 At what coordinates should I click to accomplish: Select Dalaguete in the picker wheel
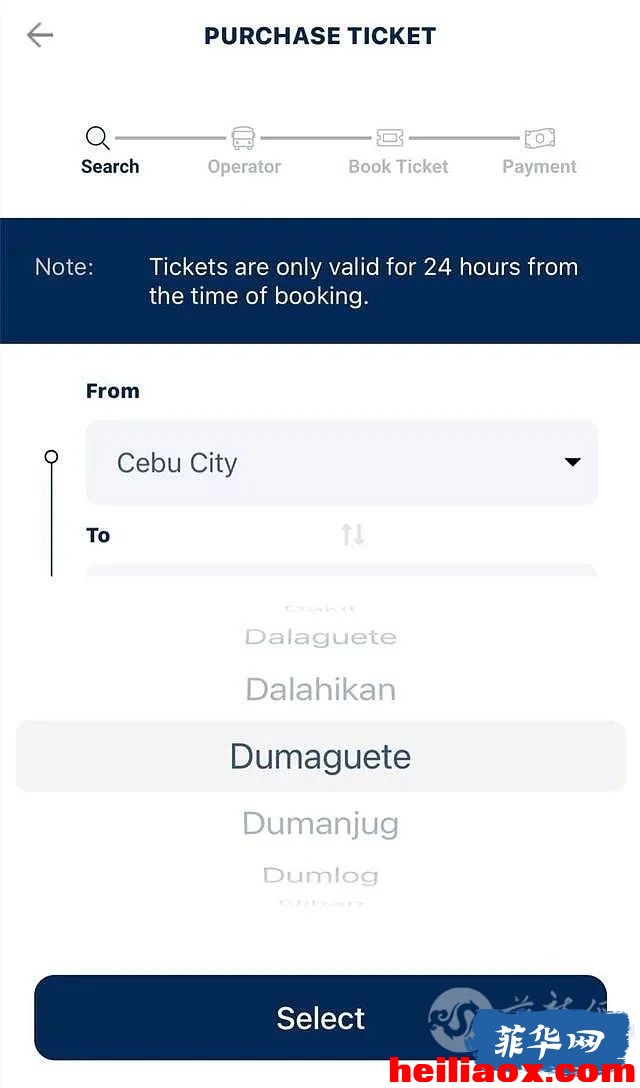click(x=321, y=637)
